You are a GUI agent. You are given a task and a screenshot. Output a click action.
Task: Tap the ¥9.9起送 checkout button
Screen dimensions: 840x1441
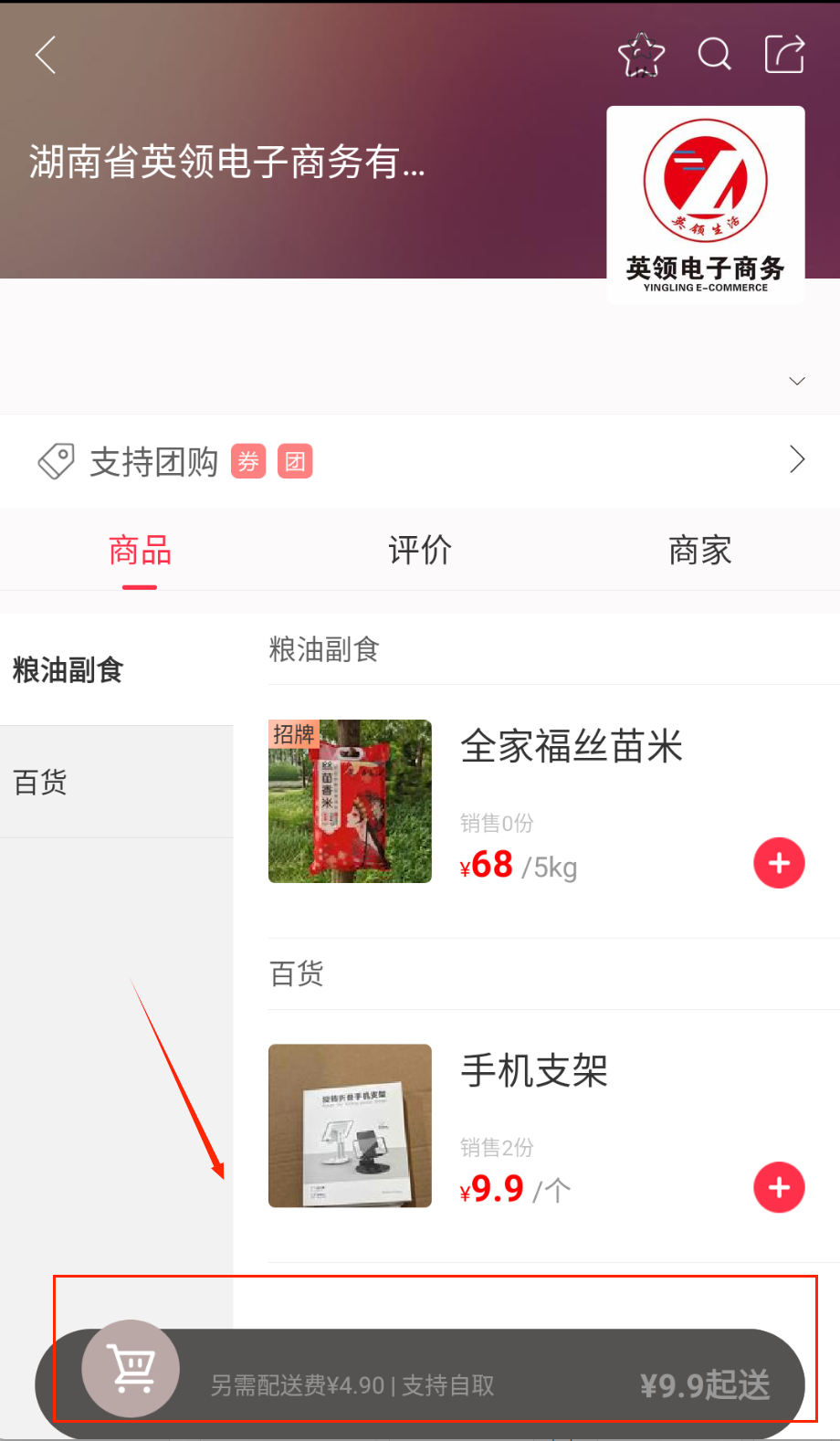coord(705,1385)
